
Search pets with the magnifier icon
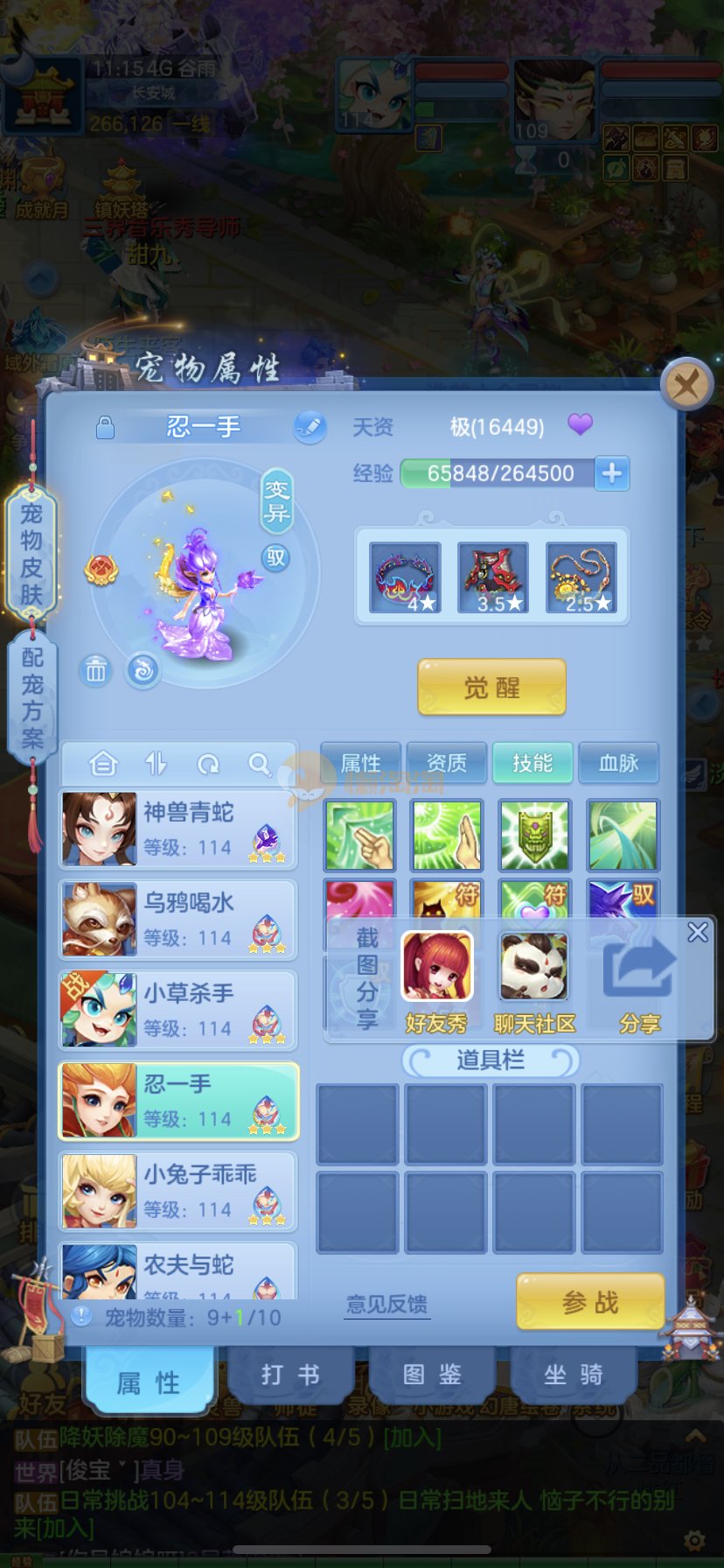(259, 765)
